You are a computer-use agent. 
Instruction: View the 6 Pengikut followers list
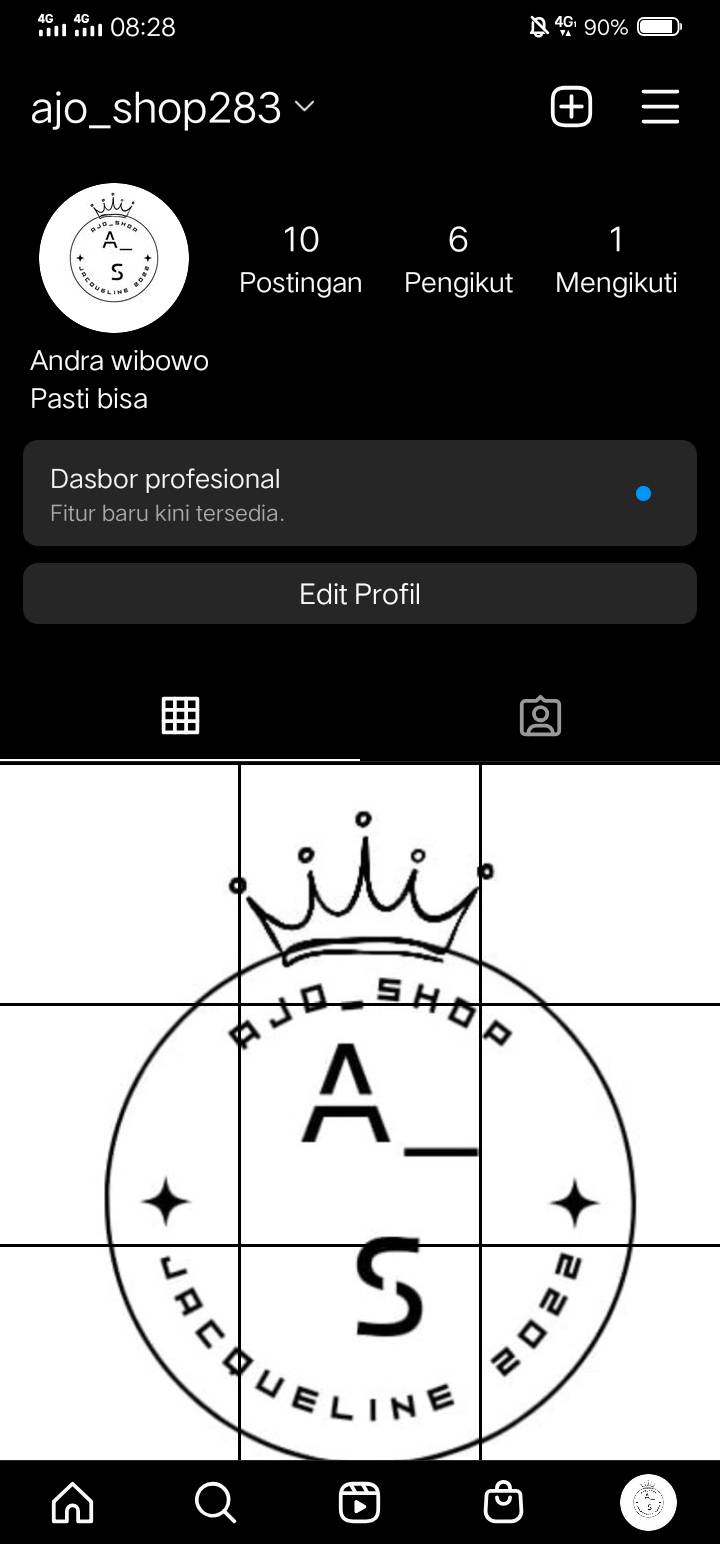click(458, 259)
